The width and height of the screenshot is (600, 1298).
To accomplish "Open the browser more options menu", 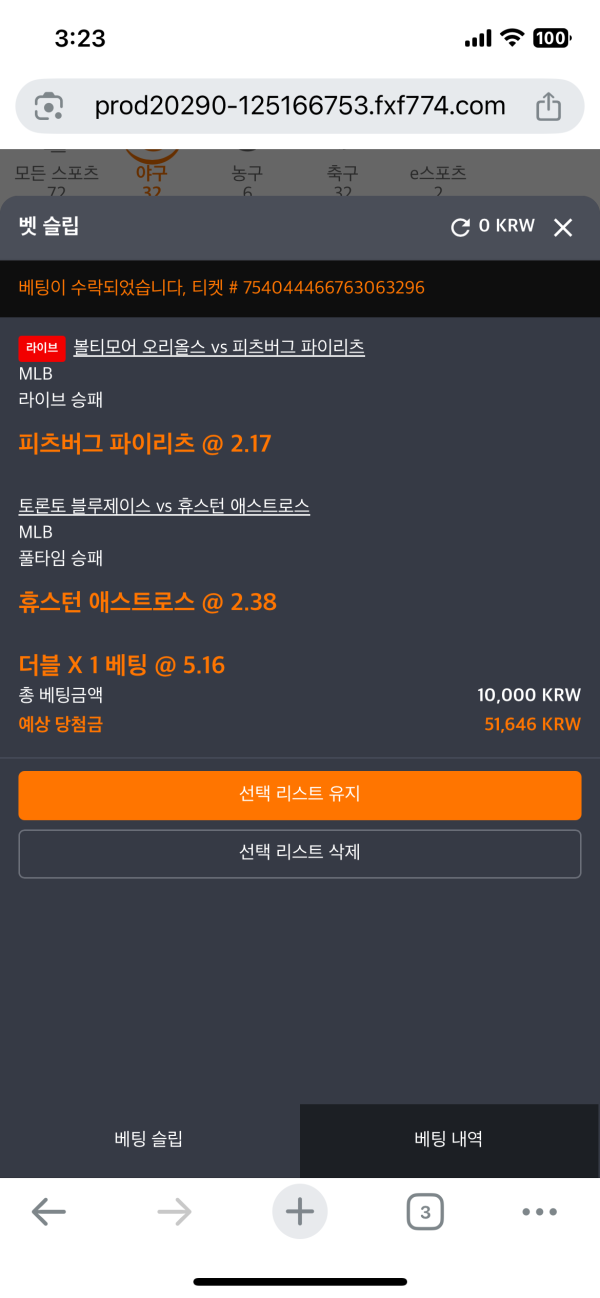I will [539, 1212].
